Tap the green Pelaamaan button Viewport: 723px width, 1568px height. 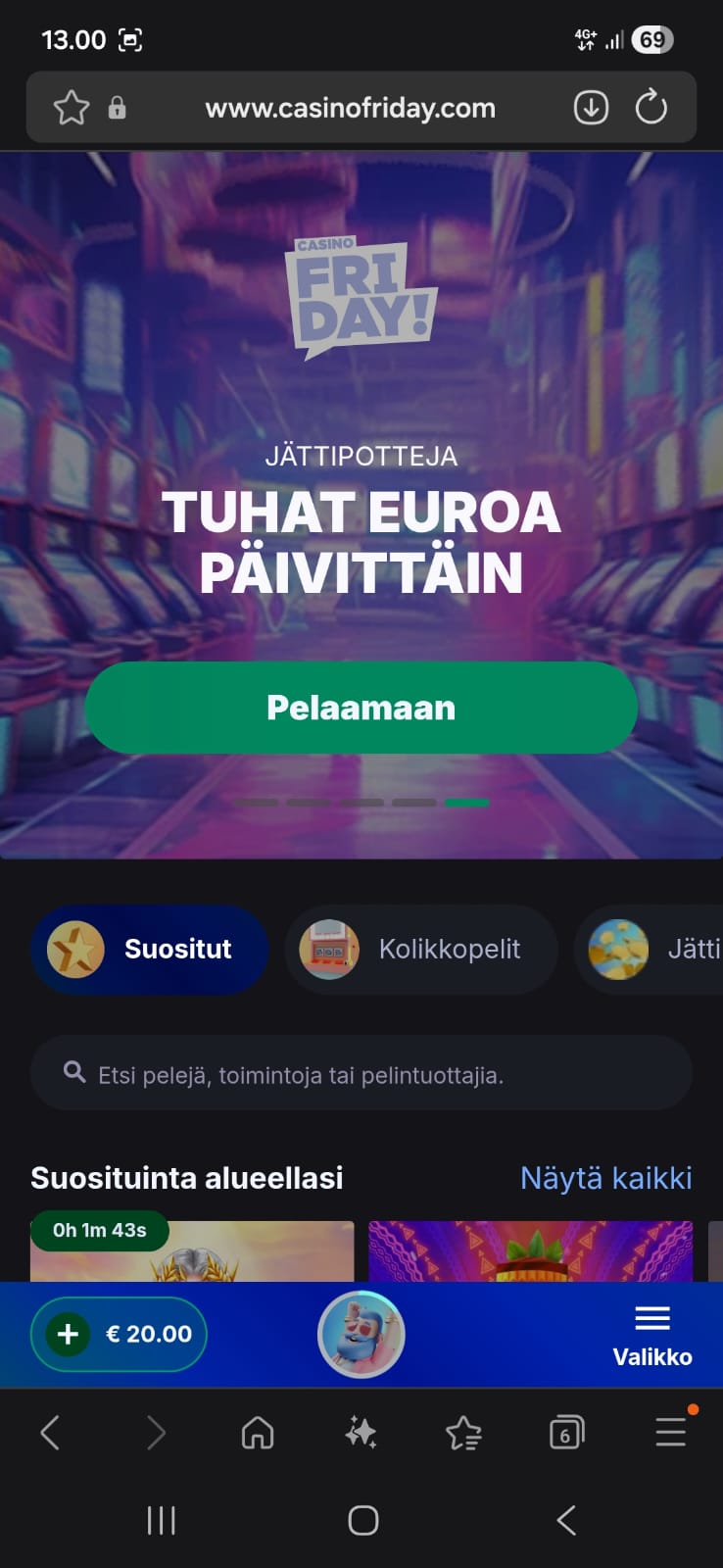tap(361, 708)
